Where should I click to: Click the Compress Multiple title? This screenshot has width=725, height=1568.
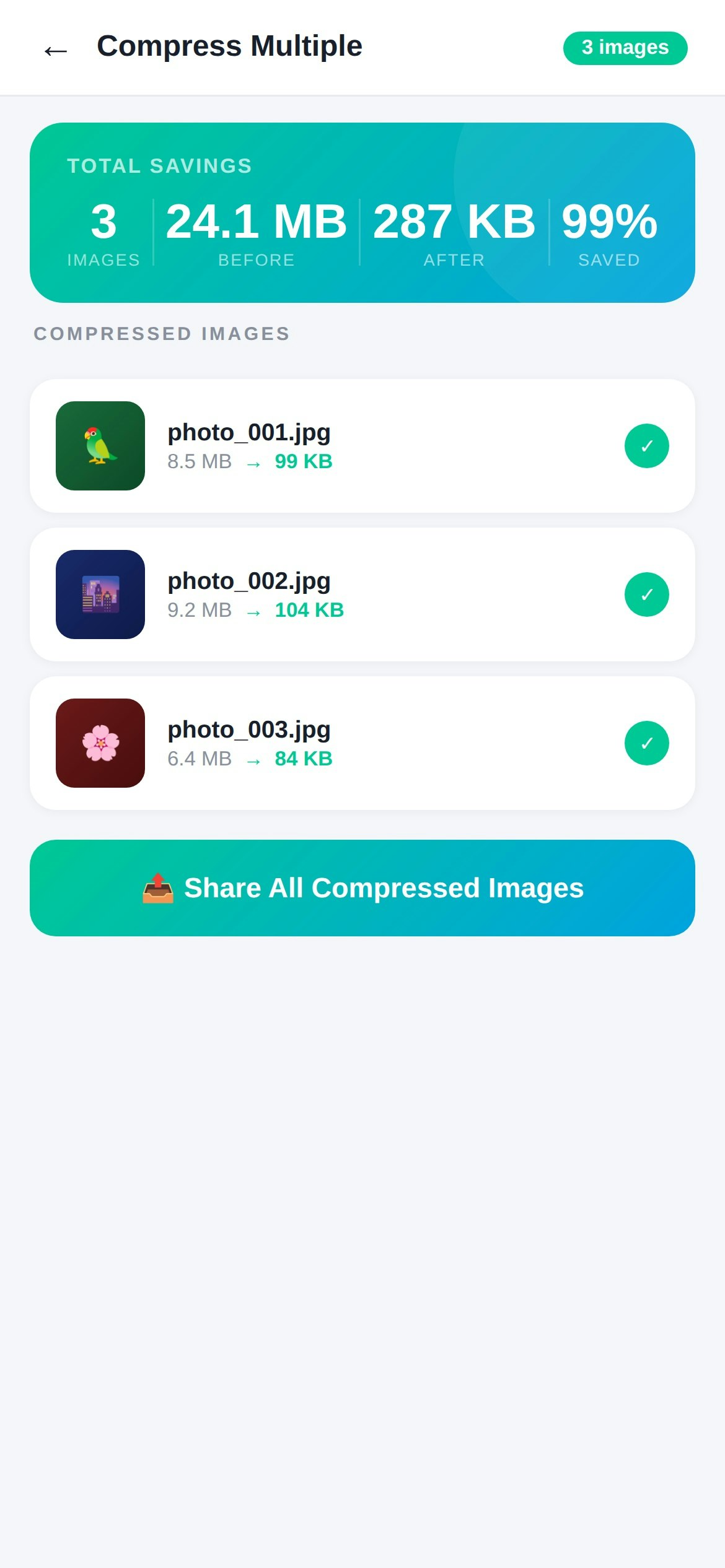point(230,46)
